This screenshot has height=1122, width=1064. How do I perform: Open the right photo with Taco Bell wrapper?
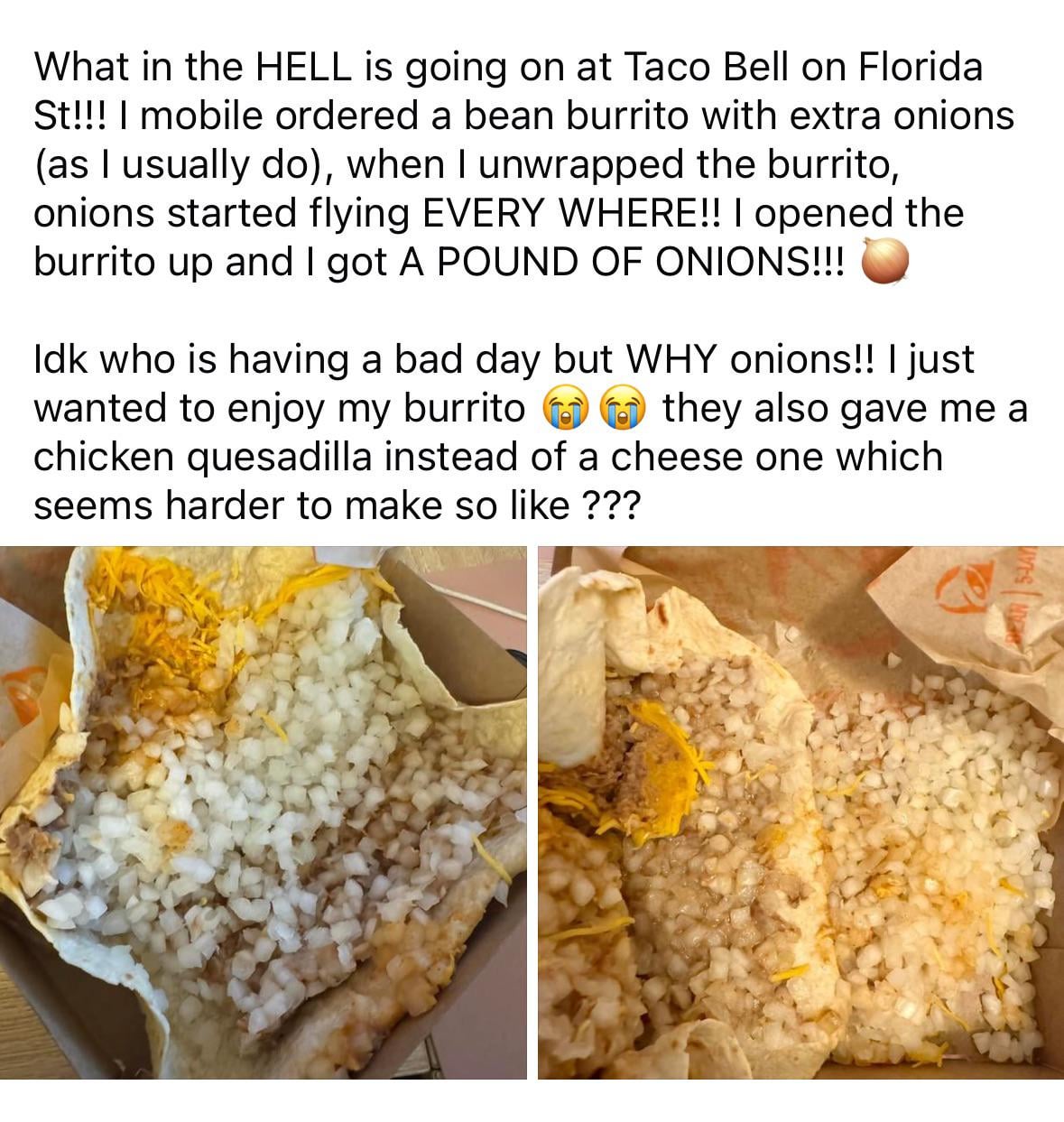tap(800, 812)
